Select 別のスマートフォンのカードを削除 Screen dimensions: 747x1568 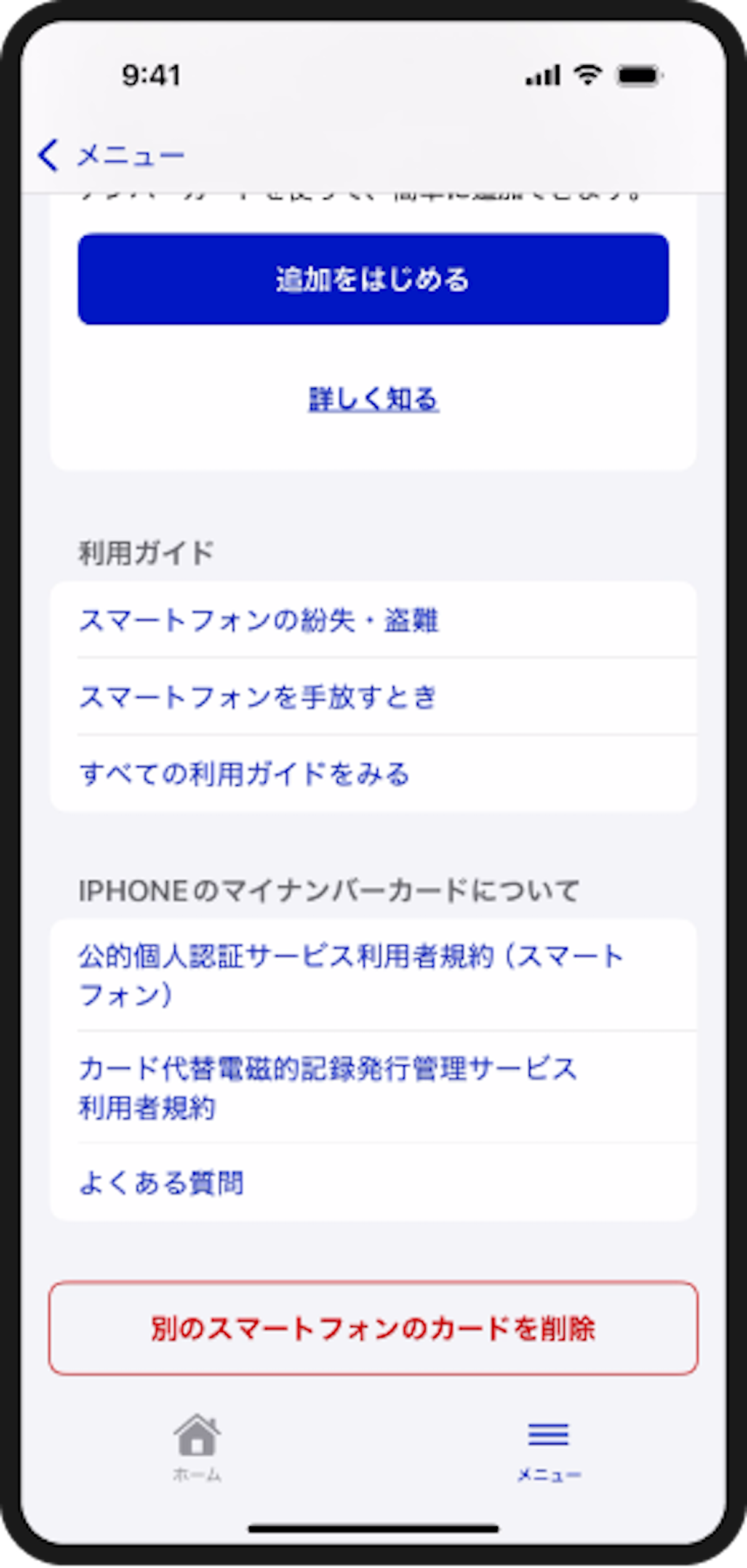(x=374, y=1328)
